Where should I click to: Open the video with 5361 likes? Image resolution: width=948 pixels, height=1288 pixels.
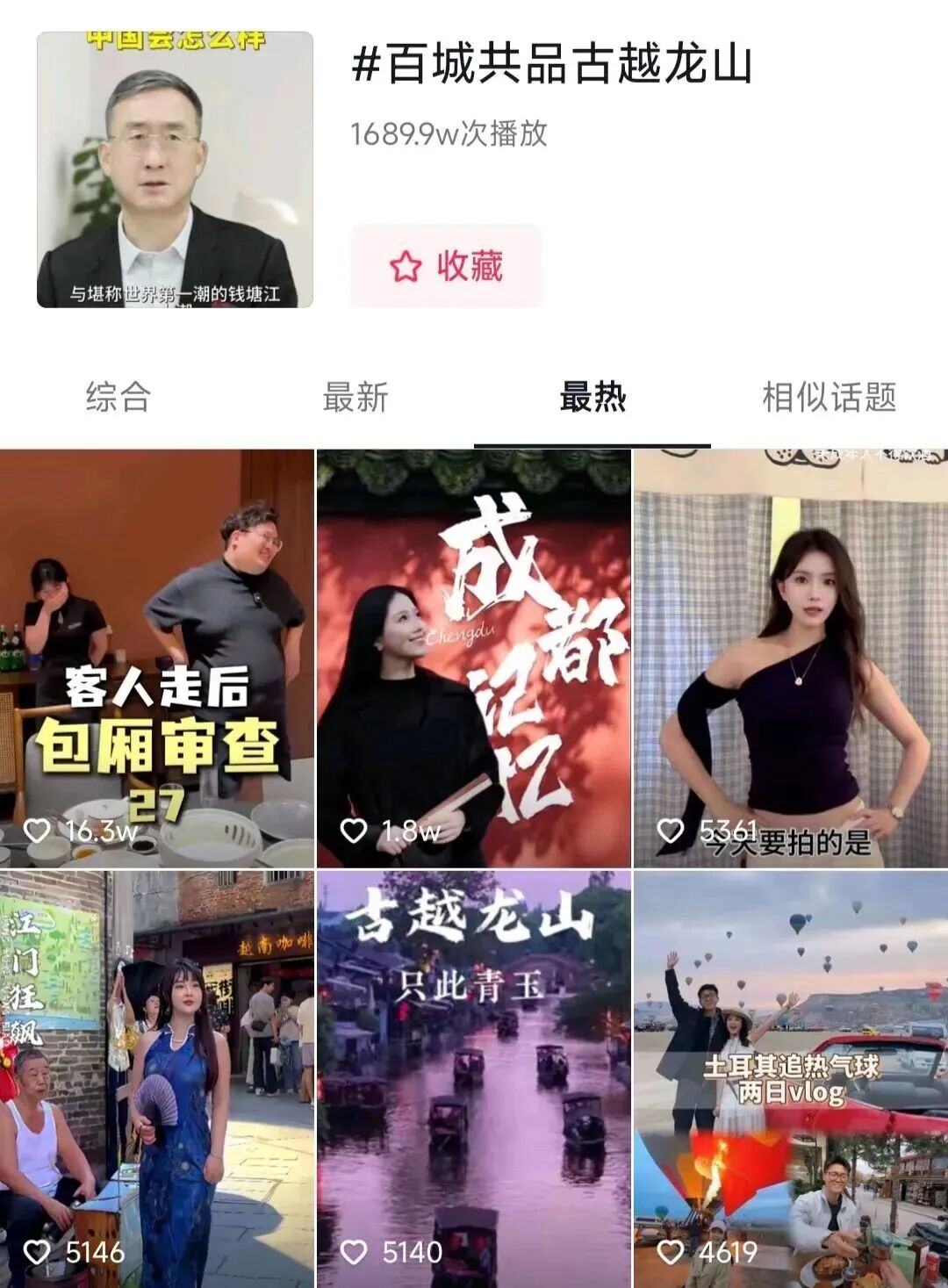(791, 658)
